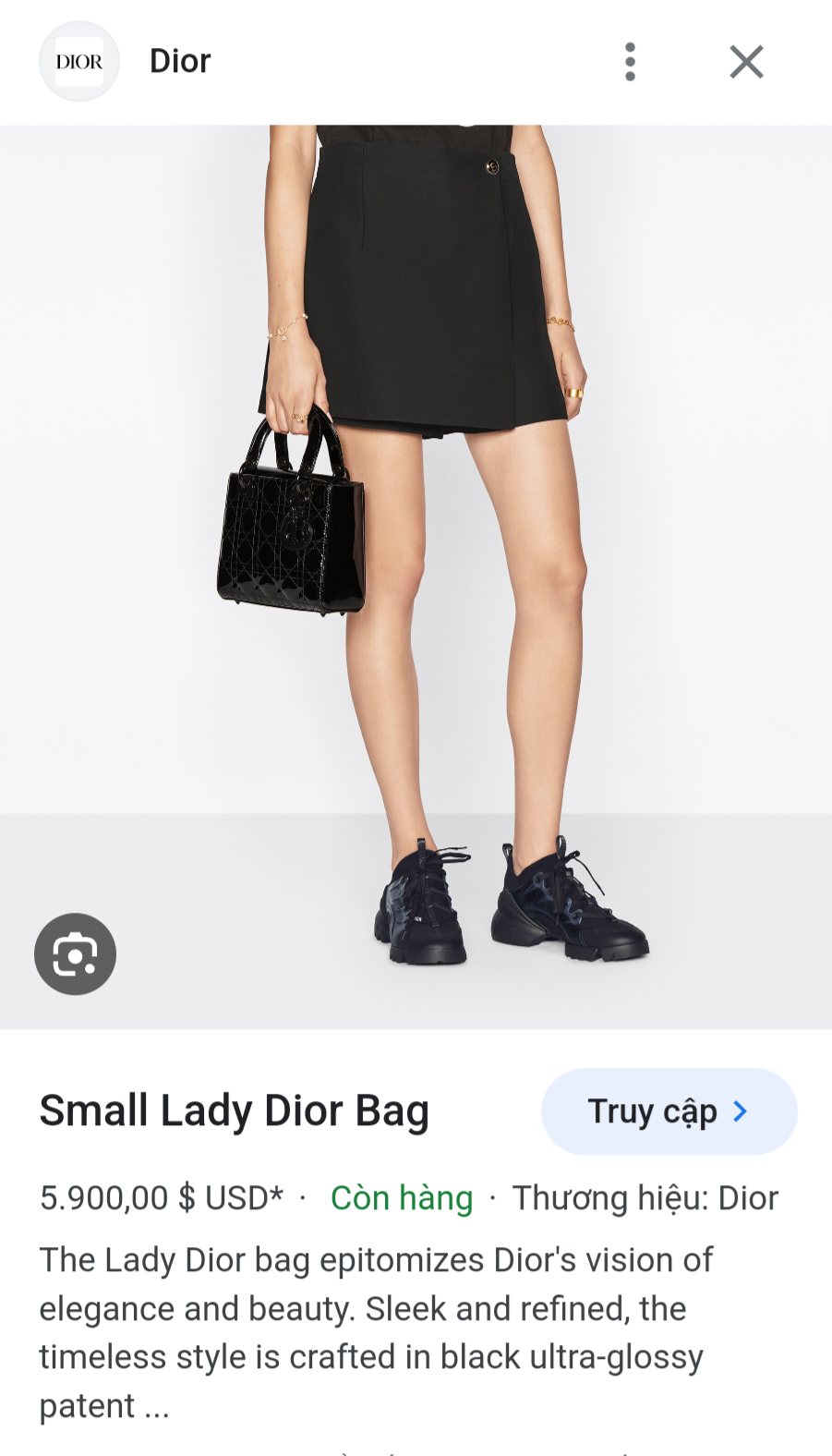Tap the dotted menu's top dot
The height and width of the screenshot is (1456, 832).
click(630, 46)
